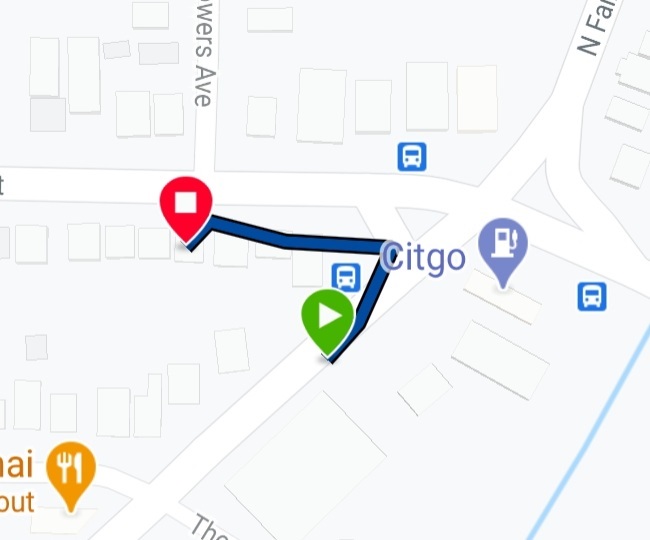Select the red stop end-point pin
The image size is (650, 540).
(186, 204)
